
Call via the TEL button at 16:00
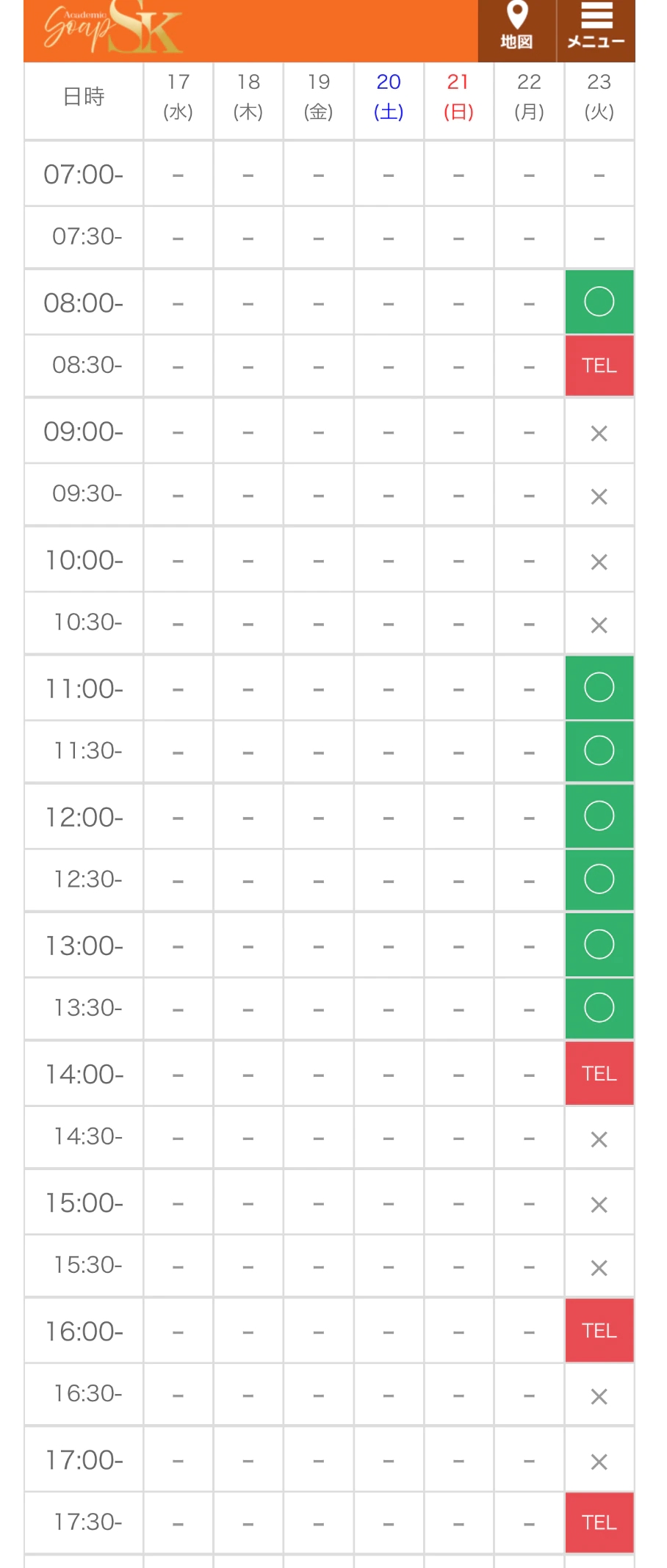pyautogui.click(x=599, y=1331)
